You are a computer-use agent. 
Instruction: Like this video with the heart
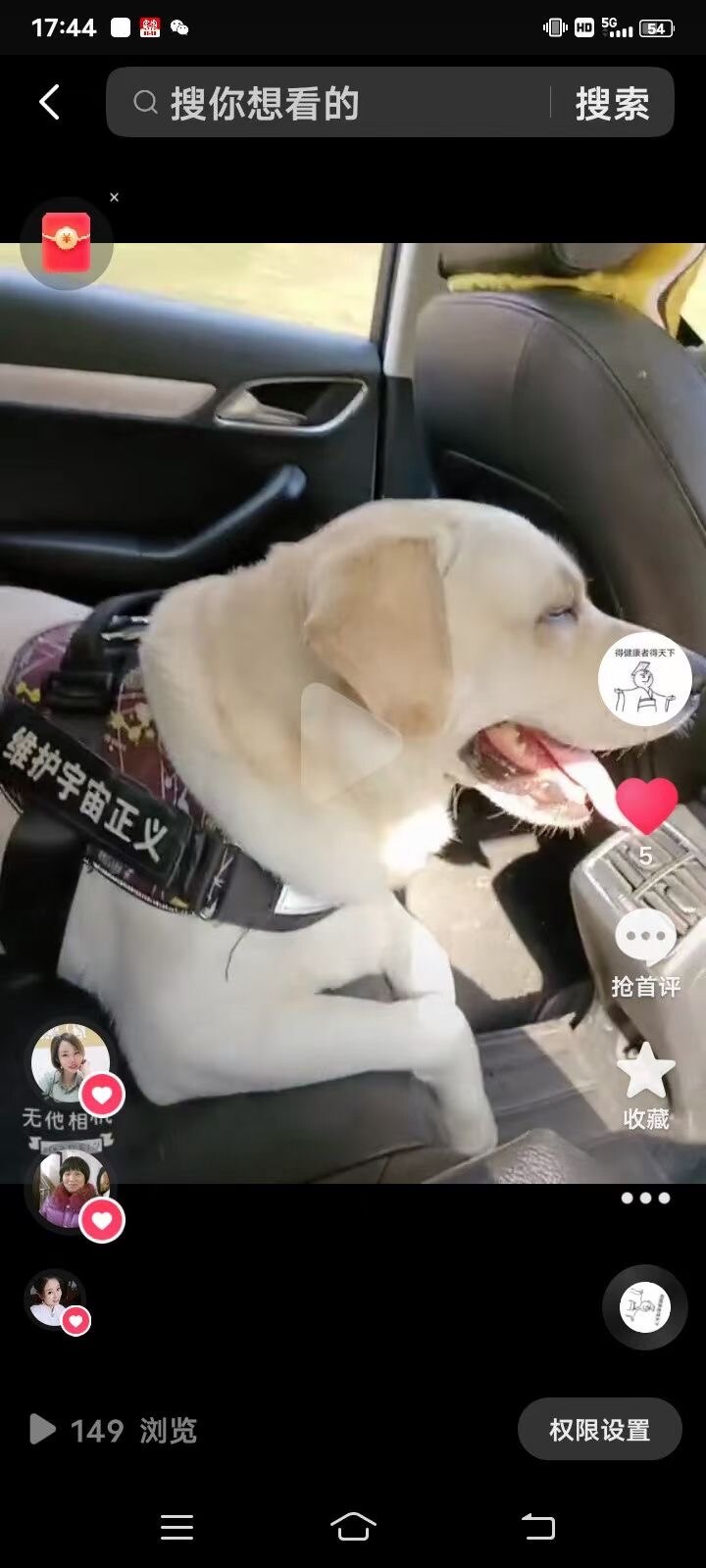pos(646,806)
